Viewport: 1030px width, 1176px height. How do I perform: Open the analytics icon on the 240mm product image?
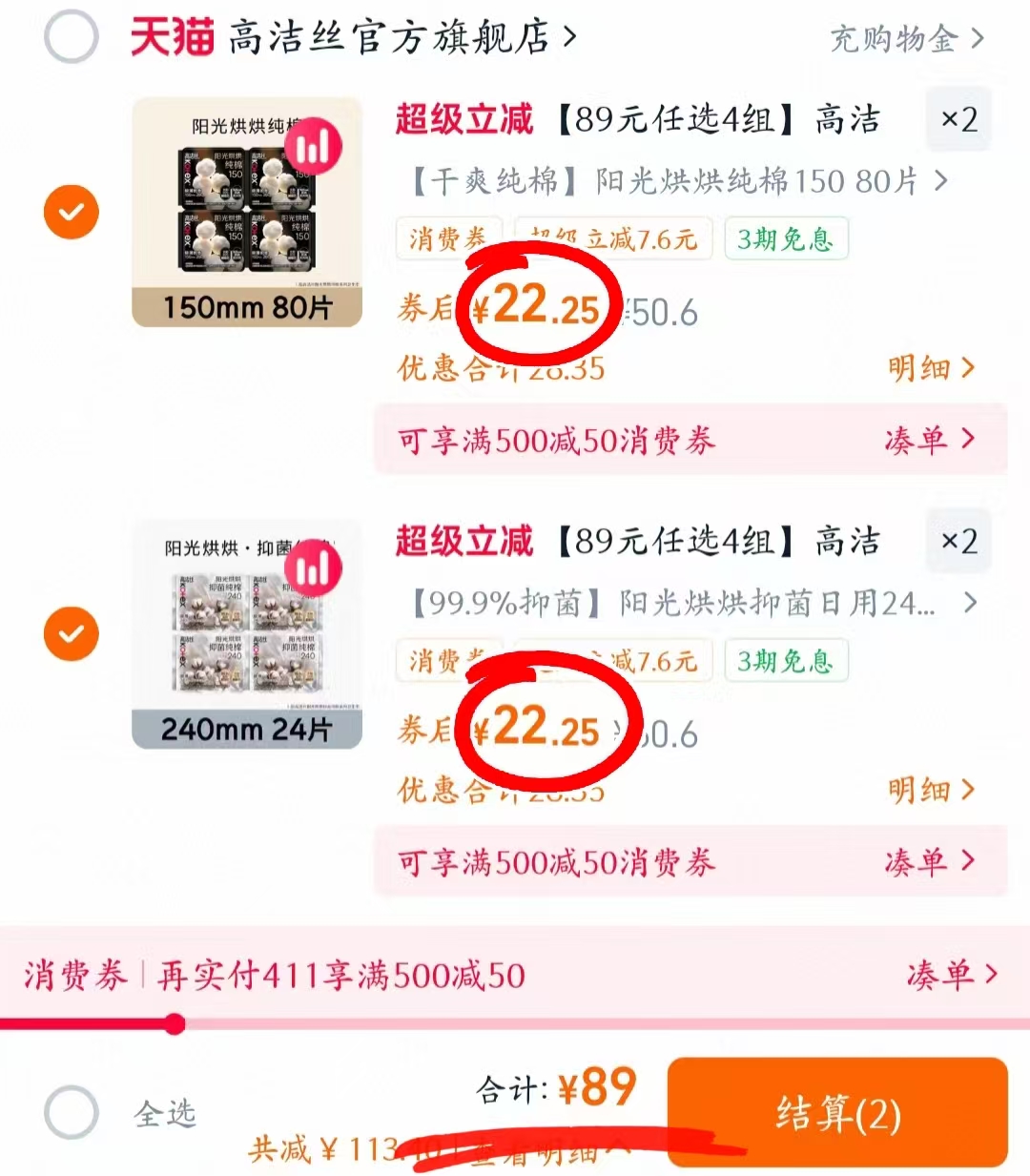313,567
